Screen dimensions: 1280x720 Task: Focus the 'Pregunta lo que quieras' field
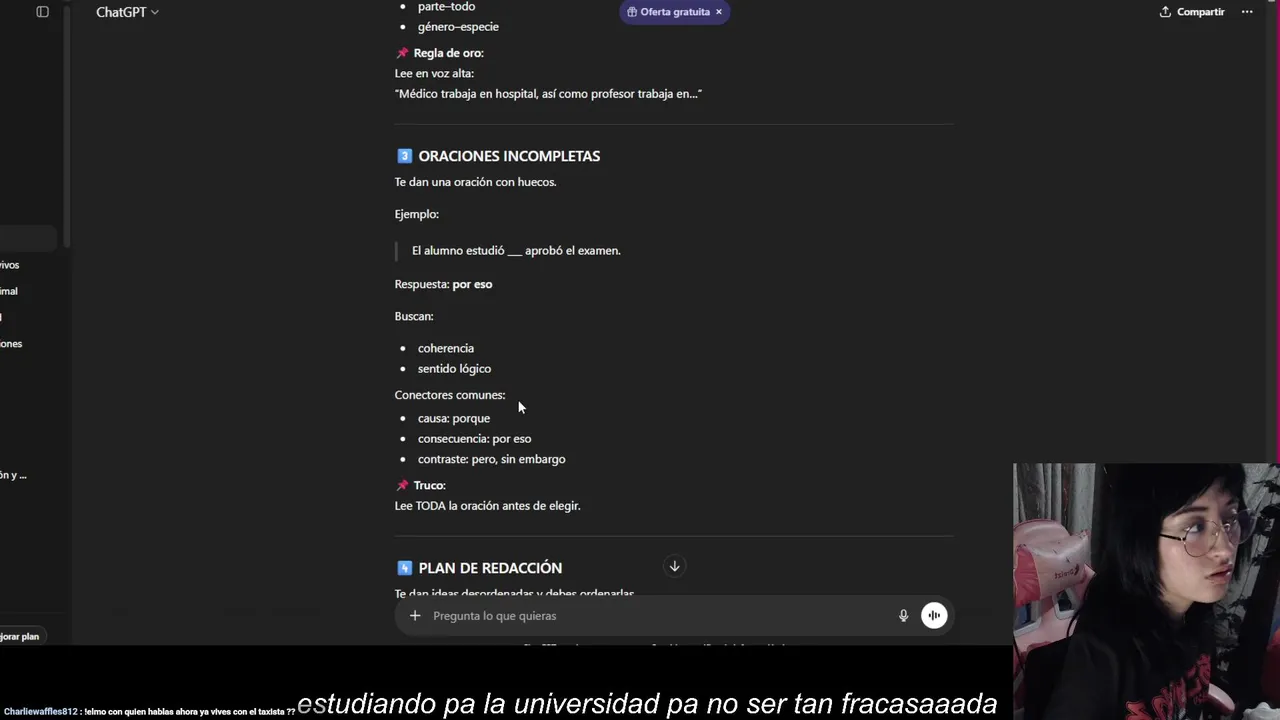pos(650,616)
